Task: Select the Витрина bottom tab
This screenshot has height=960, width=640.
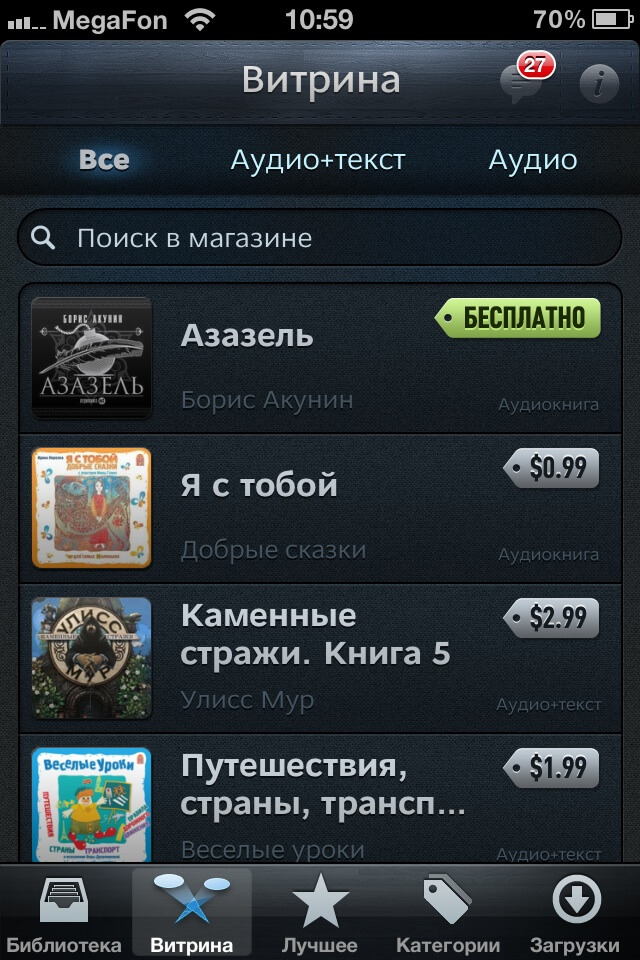Action: tap(192, 914)
